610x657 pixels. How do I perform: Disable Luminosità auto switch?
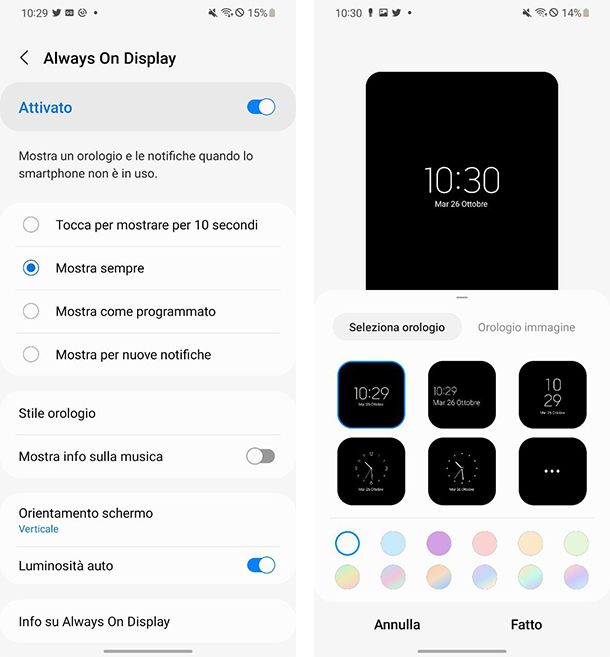[x=260, y=565]
